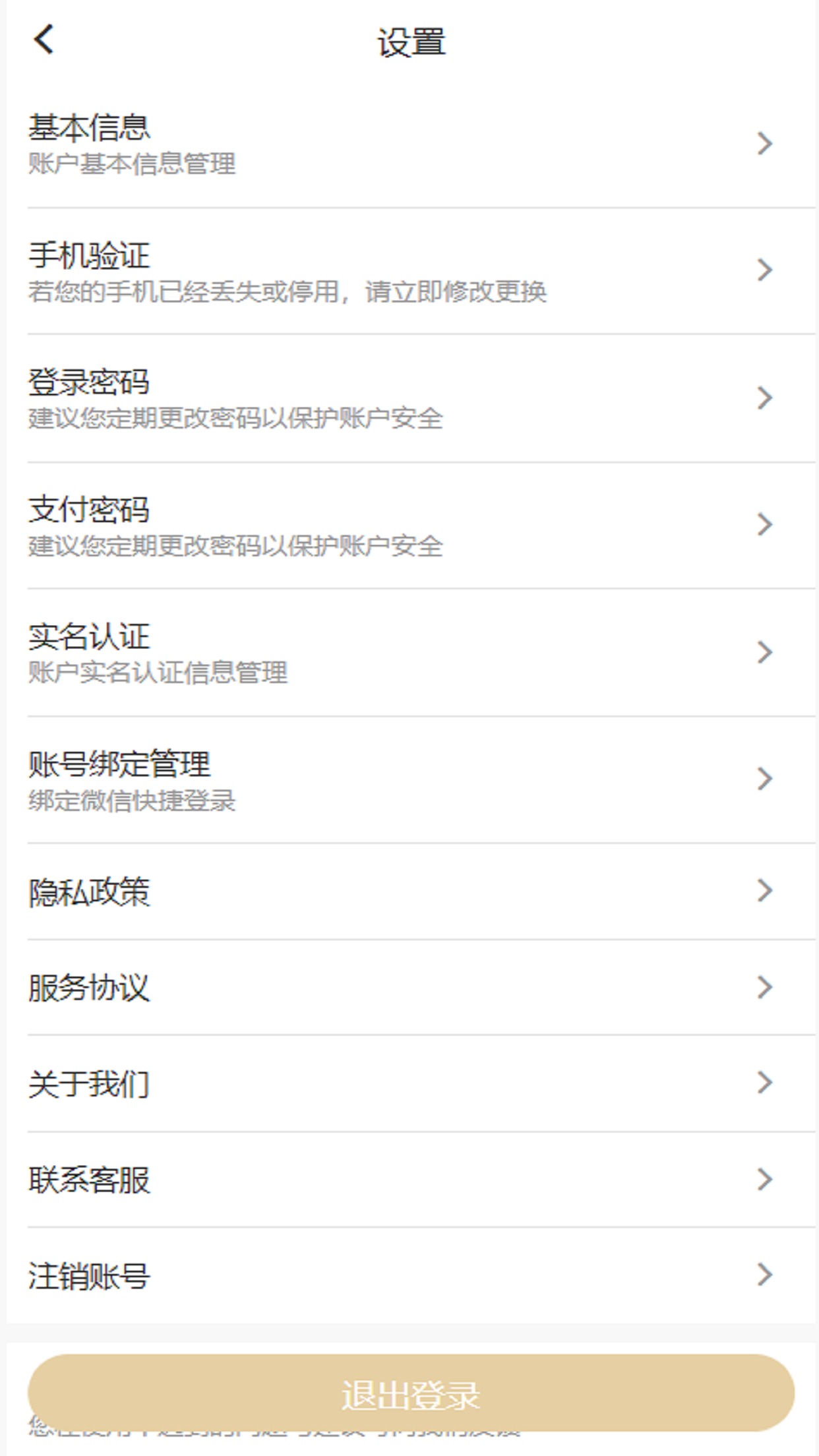This screenshot has height=1456, width=819.
Task: View the 服务协议 service agreement
Action: tap(409, 987)
